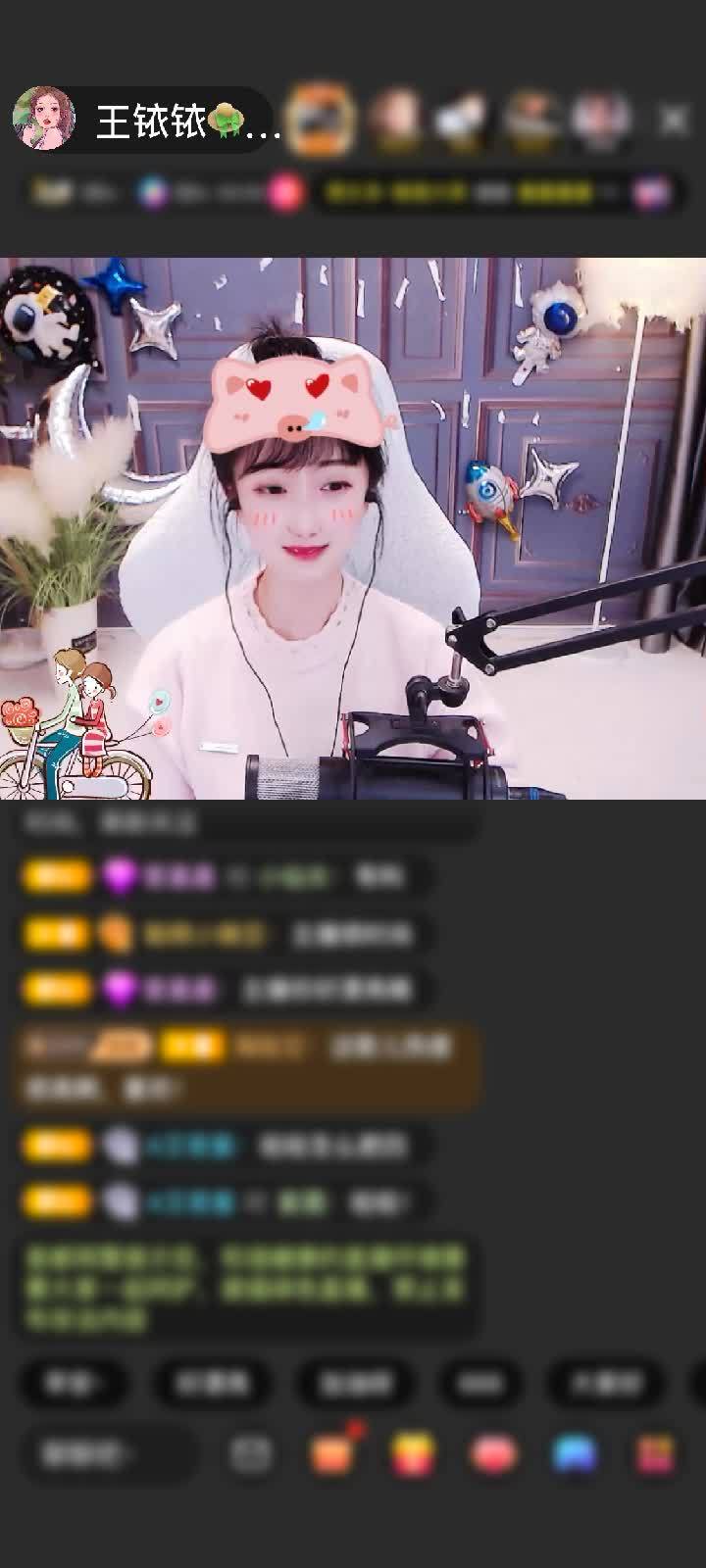Image resolution: width=706 pixels, height=1568 pixels.
Task: Open the blue icon in bottom bar
Action: [x=575, y=1453]
